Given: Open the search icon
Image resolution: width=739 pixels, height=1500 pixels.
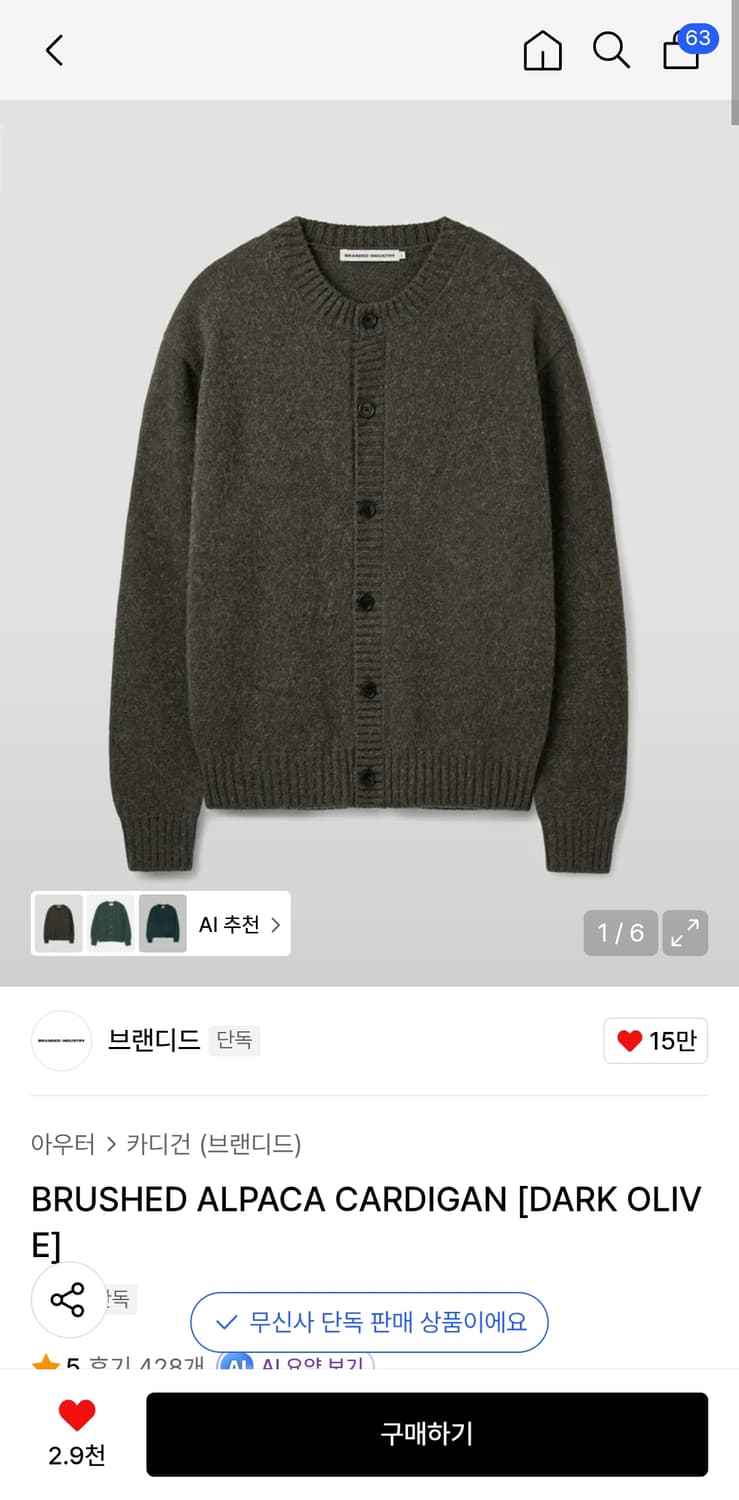Looking at the screenshot, I should coord(611,50).
